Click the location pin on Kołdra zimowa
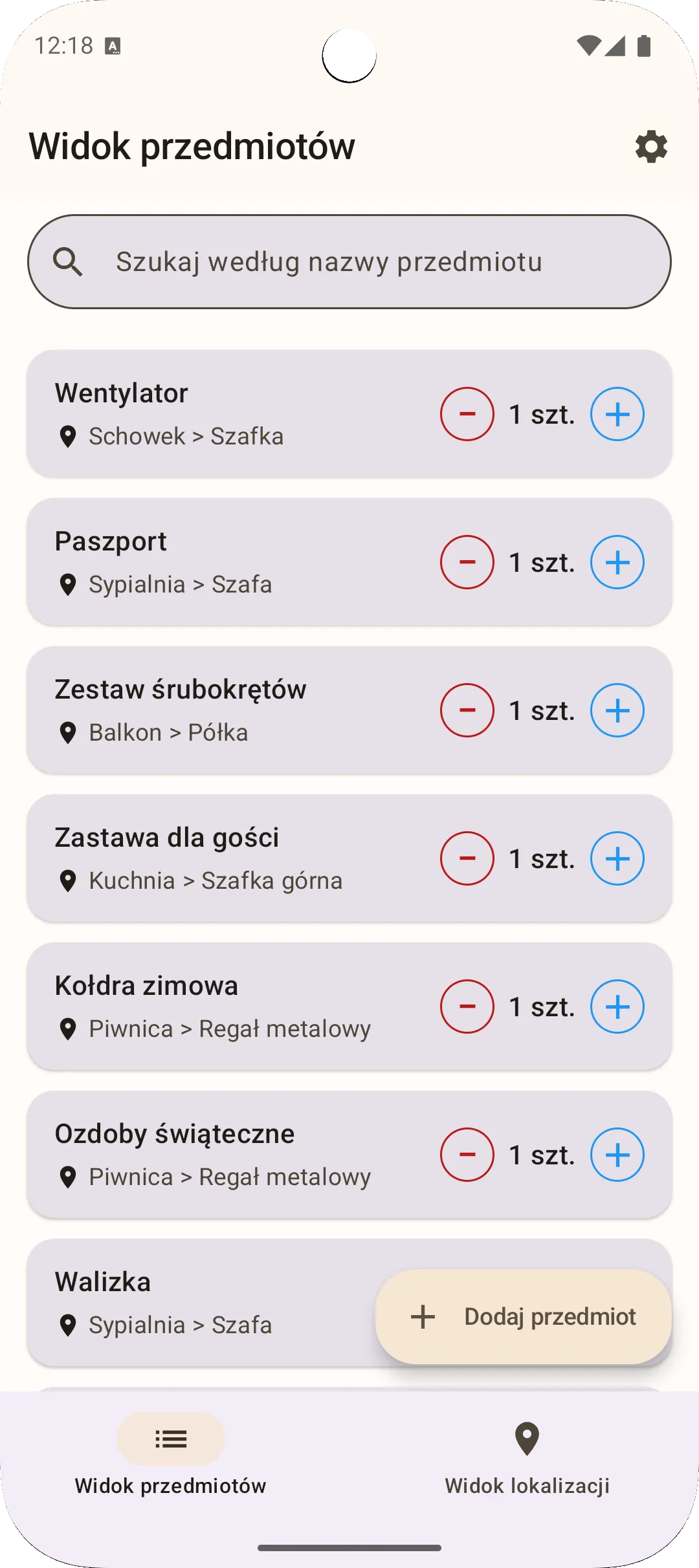 (x=69, y=1029)
